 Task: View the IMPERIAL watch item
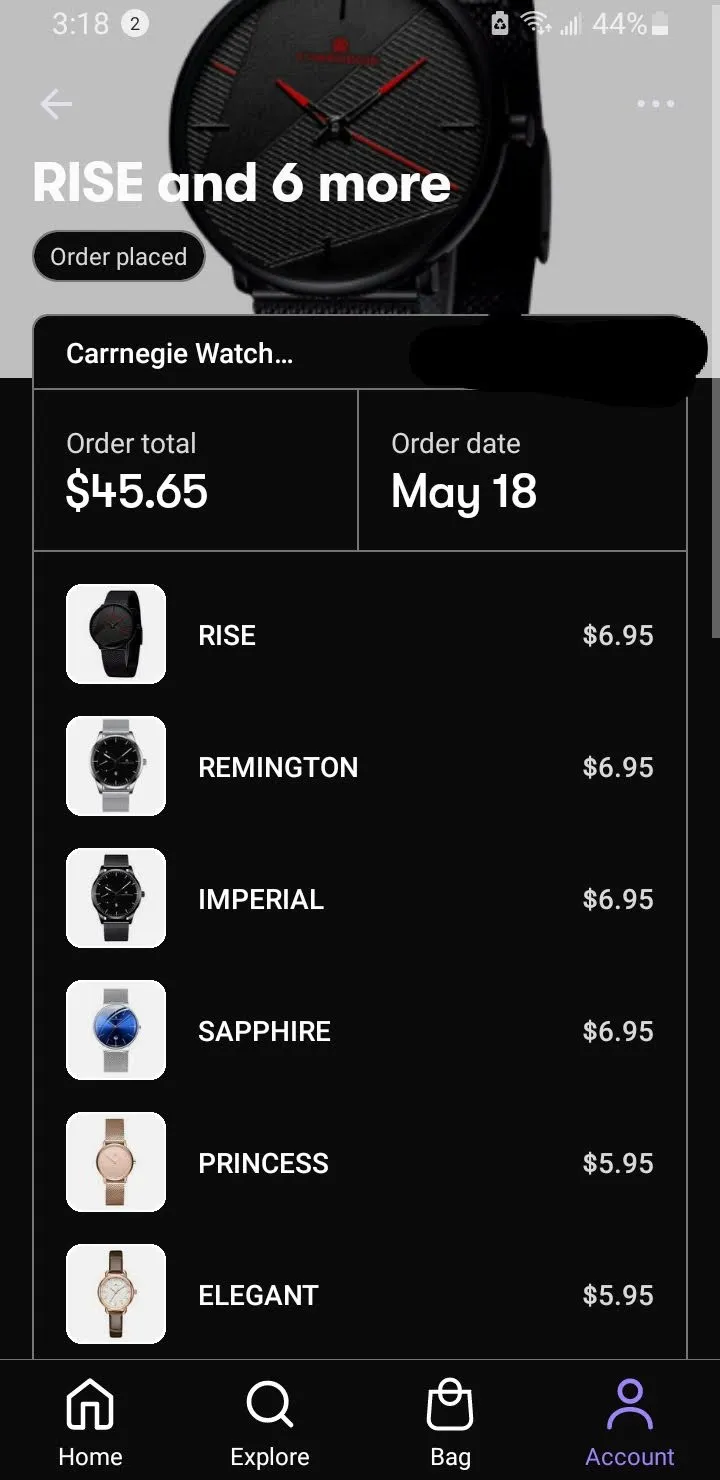[360, 898]
